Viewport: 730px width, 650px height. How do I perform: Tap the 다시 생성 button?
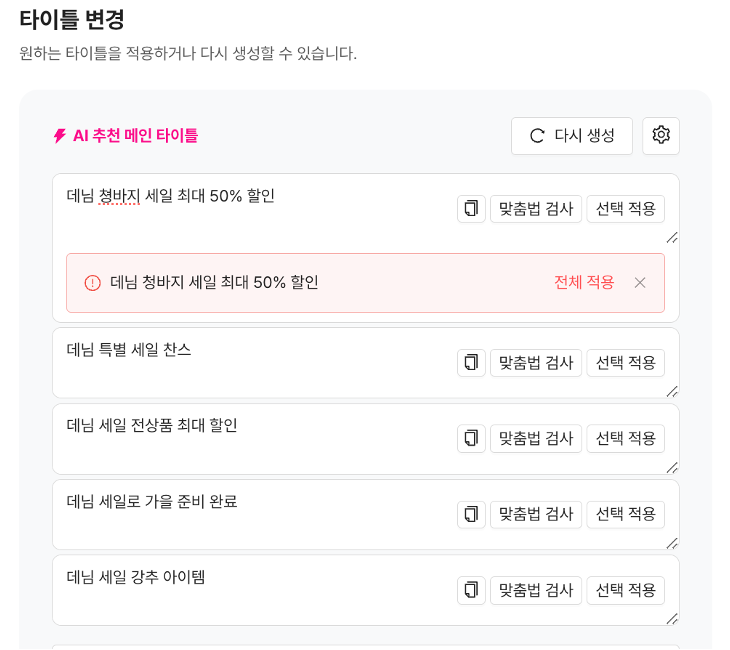click(571, 136)
